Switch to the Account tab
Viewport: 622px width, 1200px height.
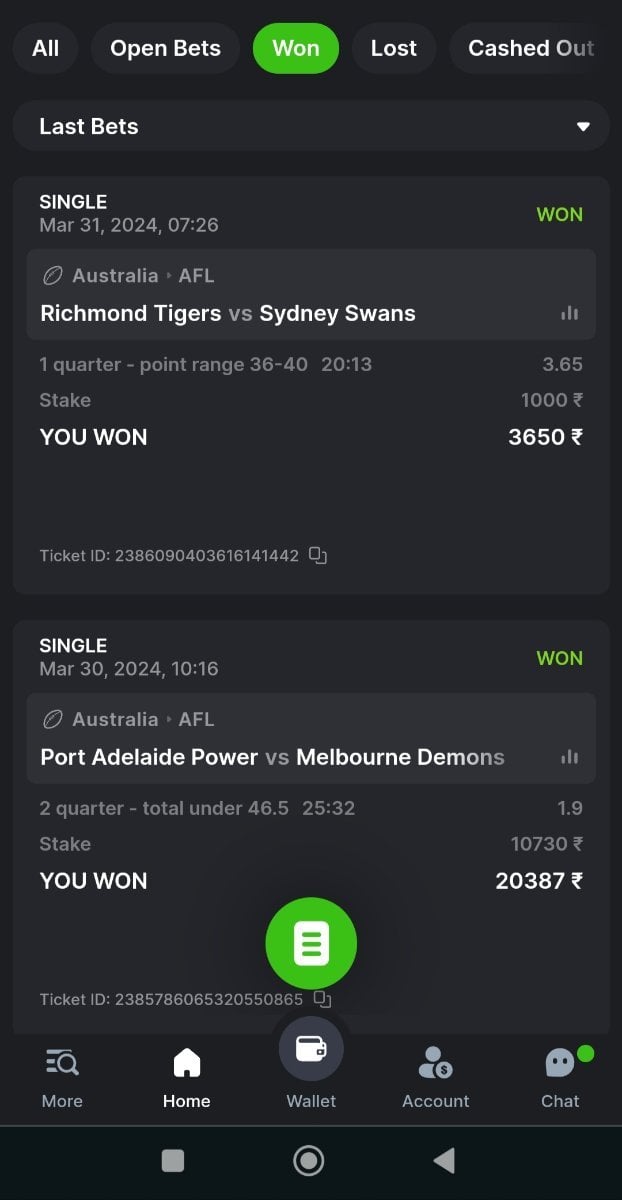tap(435, 1076)
